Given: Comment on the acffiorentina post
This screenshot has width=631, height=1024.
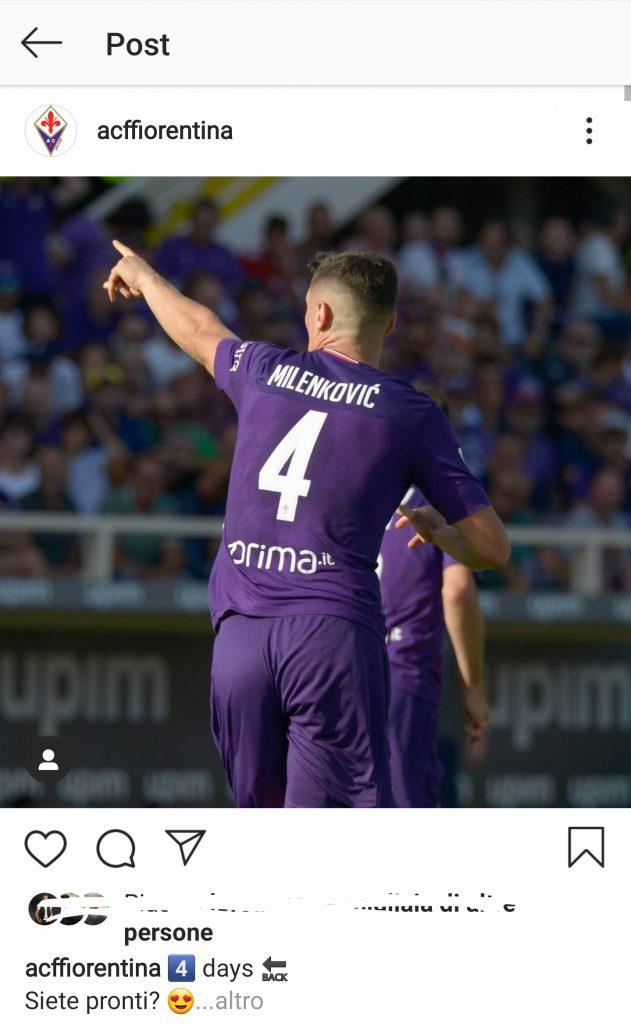Looking at the screenshot, I should (x=116, y=848).
